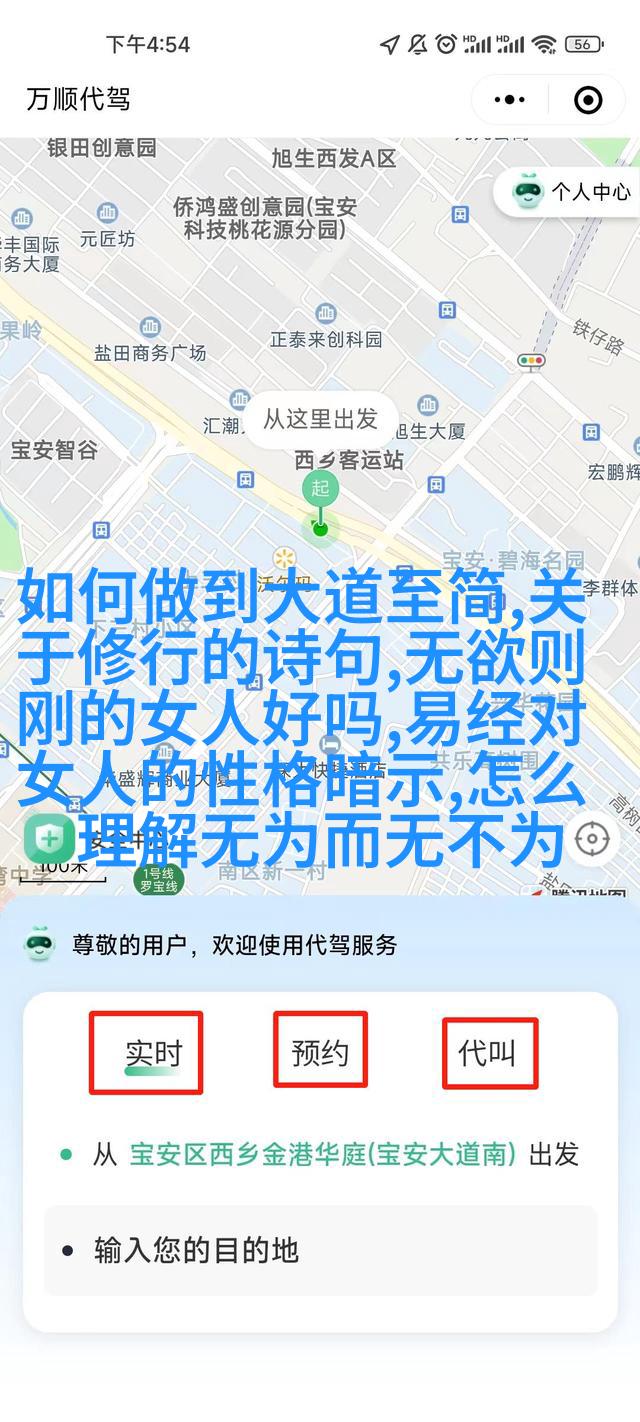640x1422 pixels.
Task: Open the green safety shield icon
Action: click(49, 838)
